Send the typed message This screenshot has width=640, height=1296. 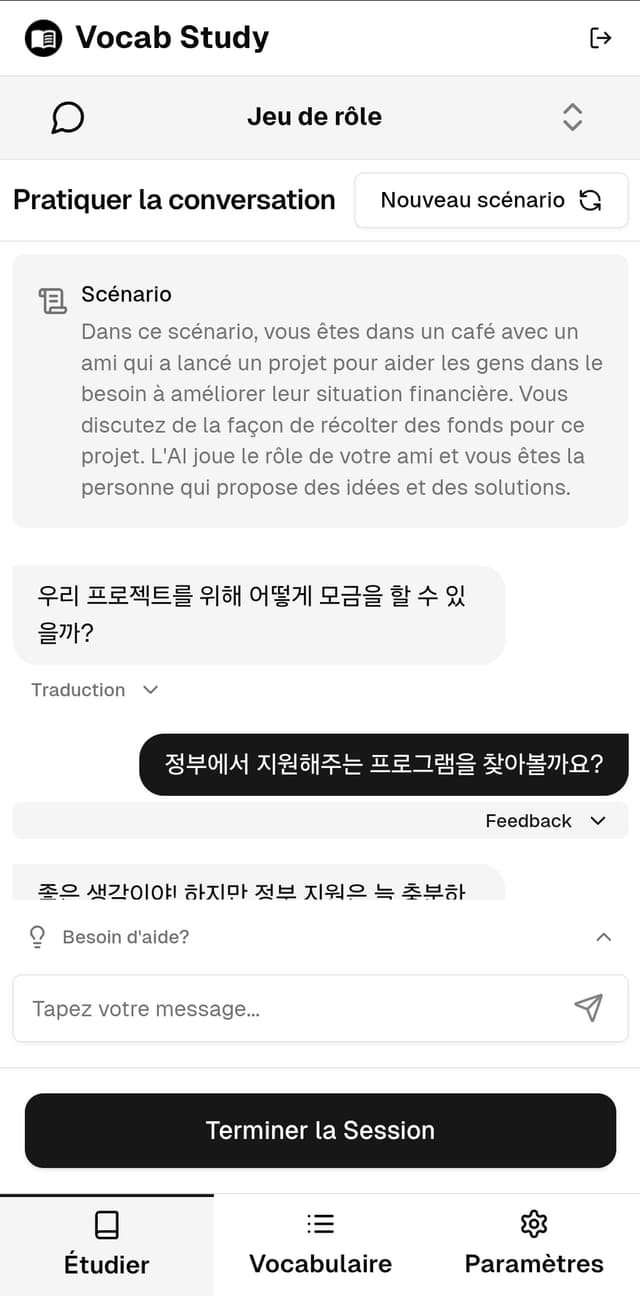tap(589, 1008)
